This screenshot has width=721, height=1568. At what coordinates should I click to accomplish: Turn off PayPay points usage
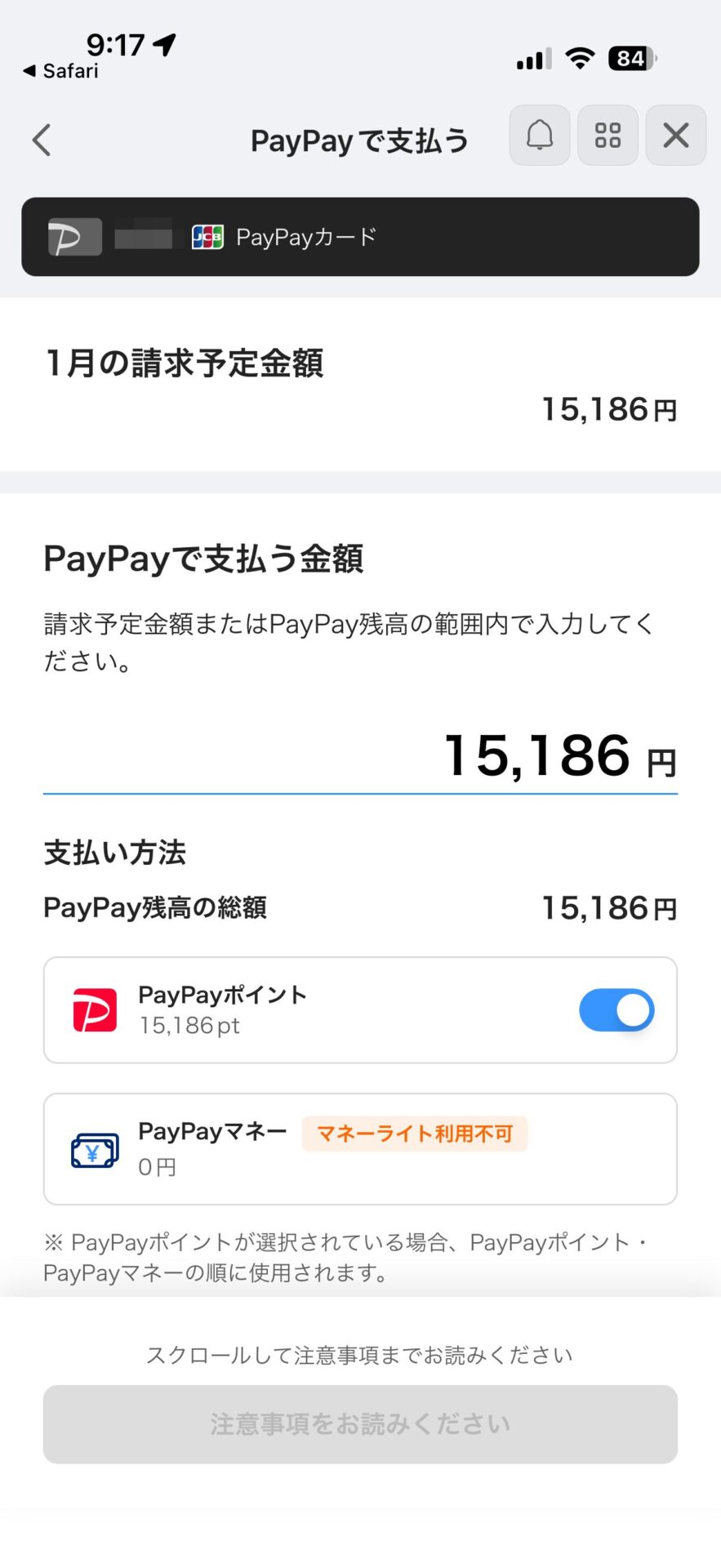click(x=616, y=1010)
